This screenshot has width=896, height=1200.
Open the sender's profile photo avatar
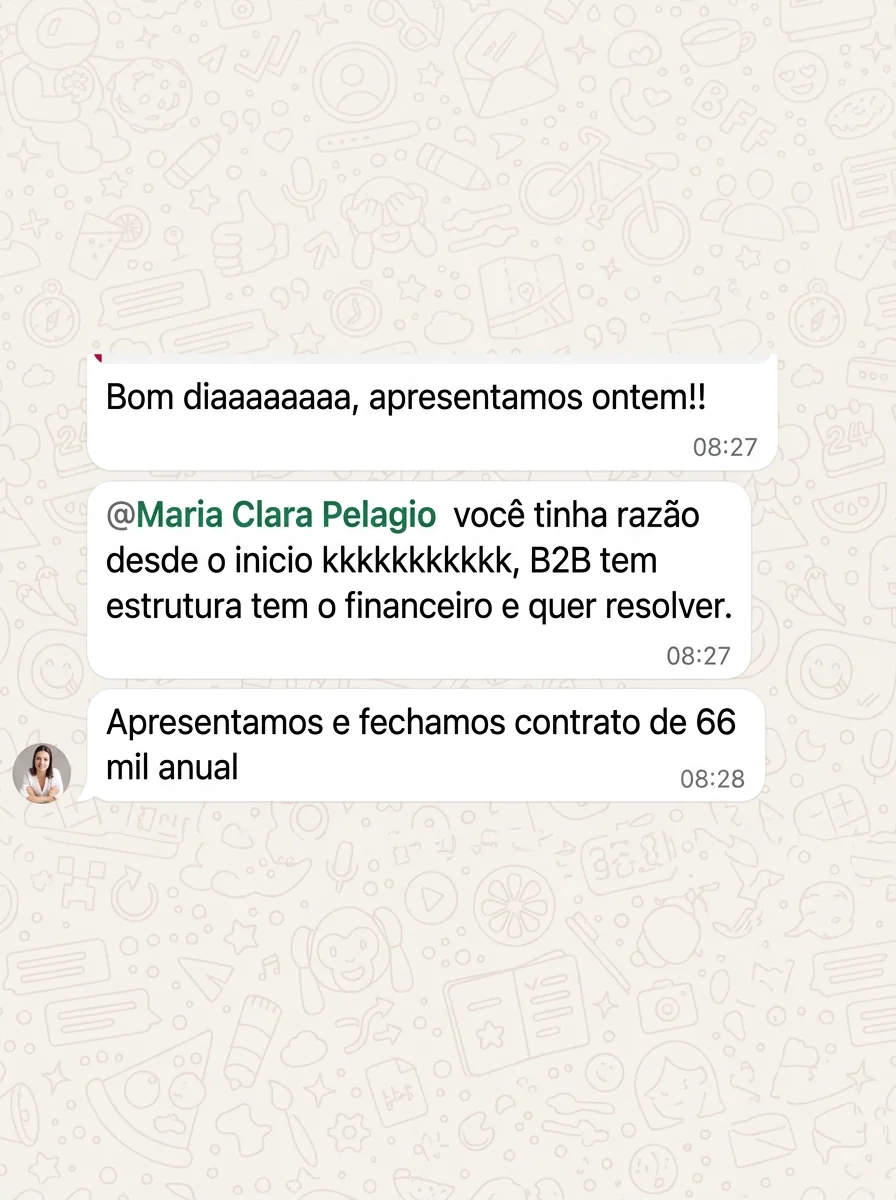point(42,772)
